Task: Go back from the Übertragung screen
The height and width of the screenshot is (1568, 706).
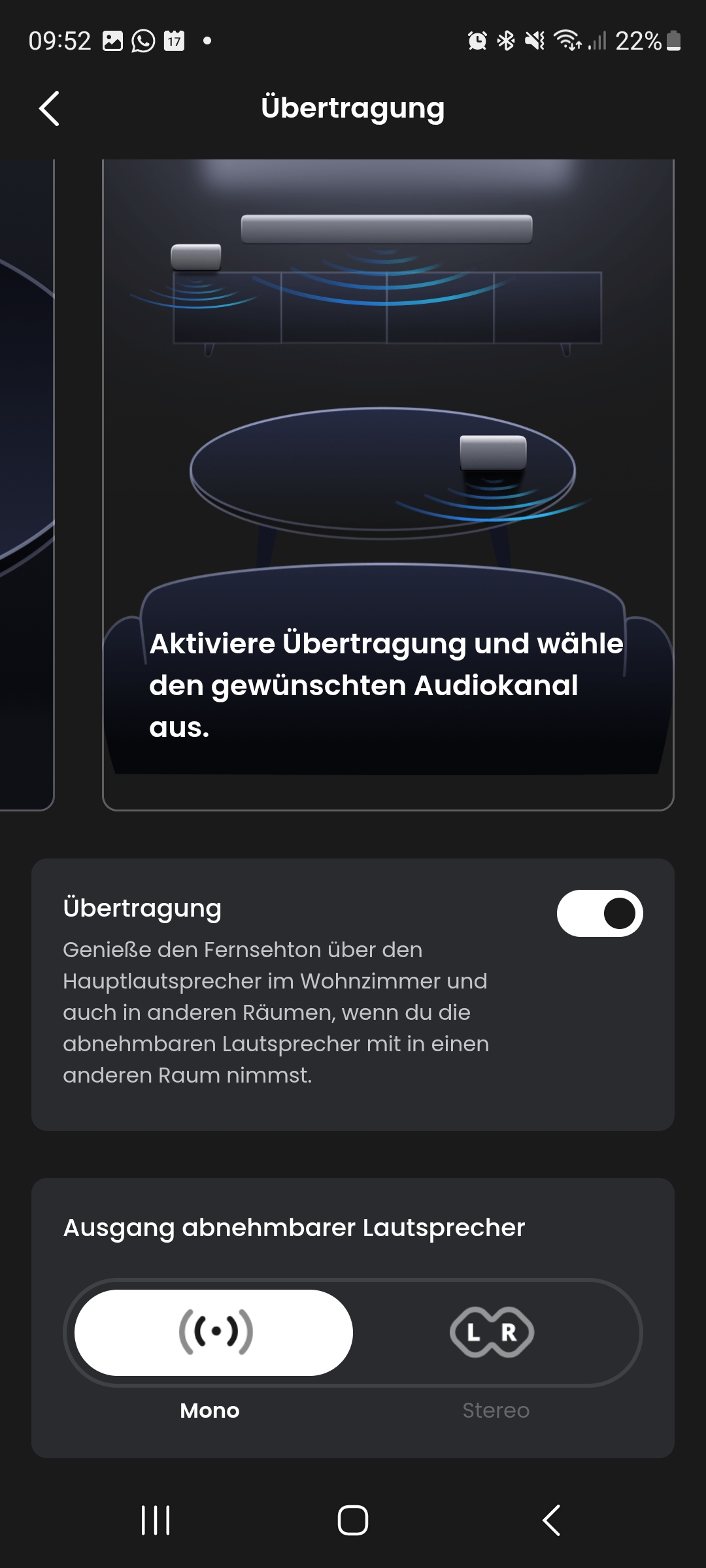Action: 50,108
